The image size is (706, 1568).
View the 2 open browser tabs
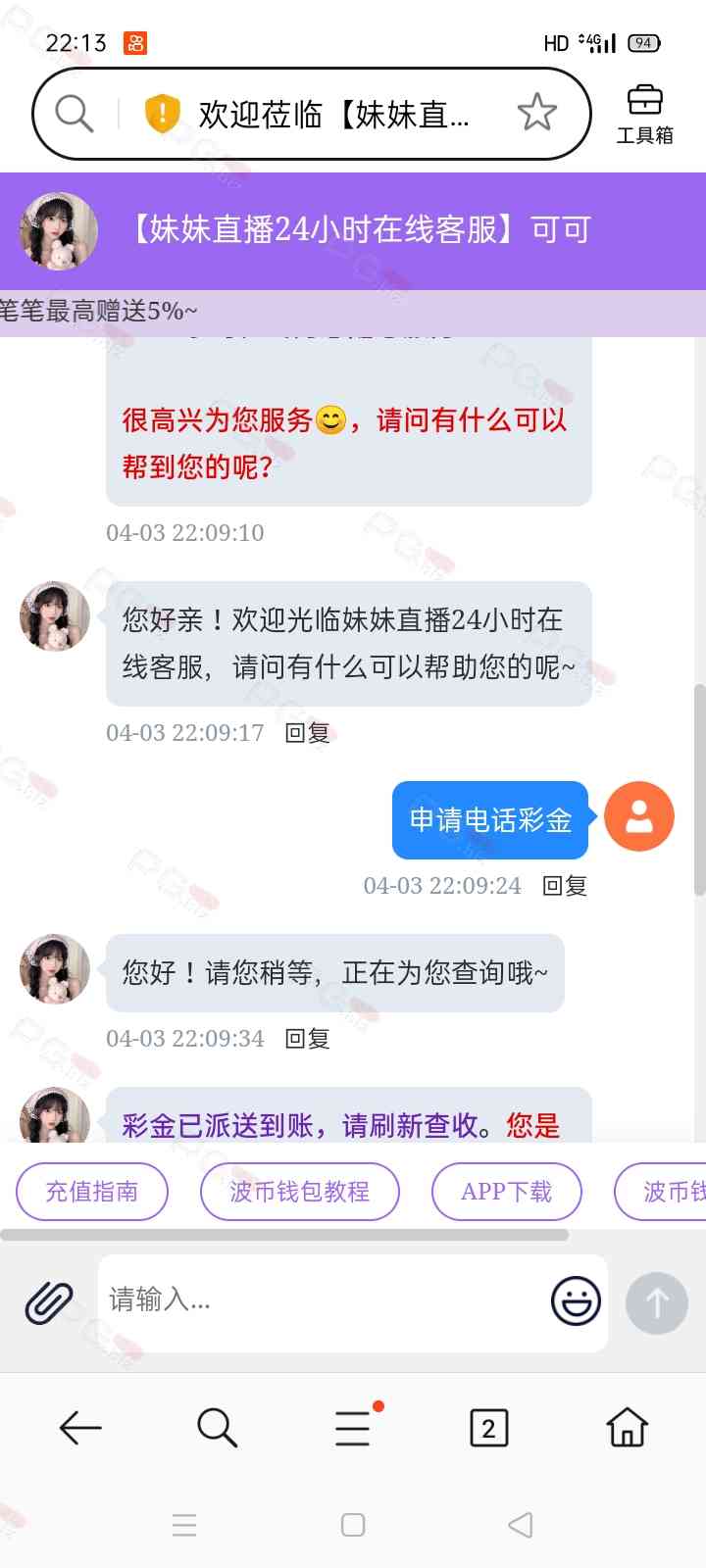click(489, 1428)
